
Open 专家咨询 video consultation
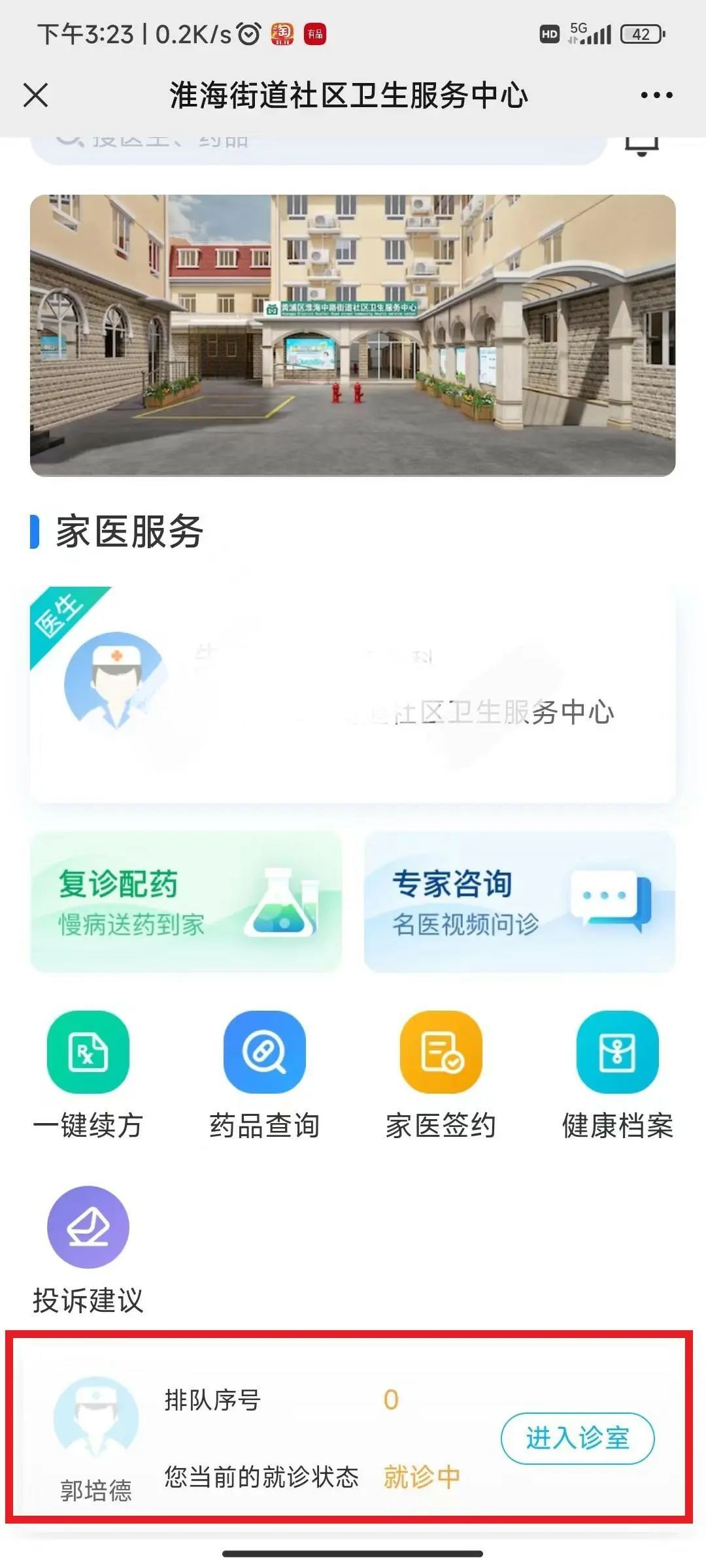pyautogui.click(x=520, y=902)
